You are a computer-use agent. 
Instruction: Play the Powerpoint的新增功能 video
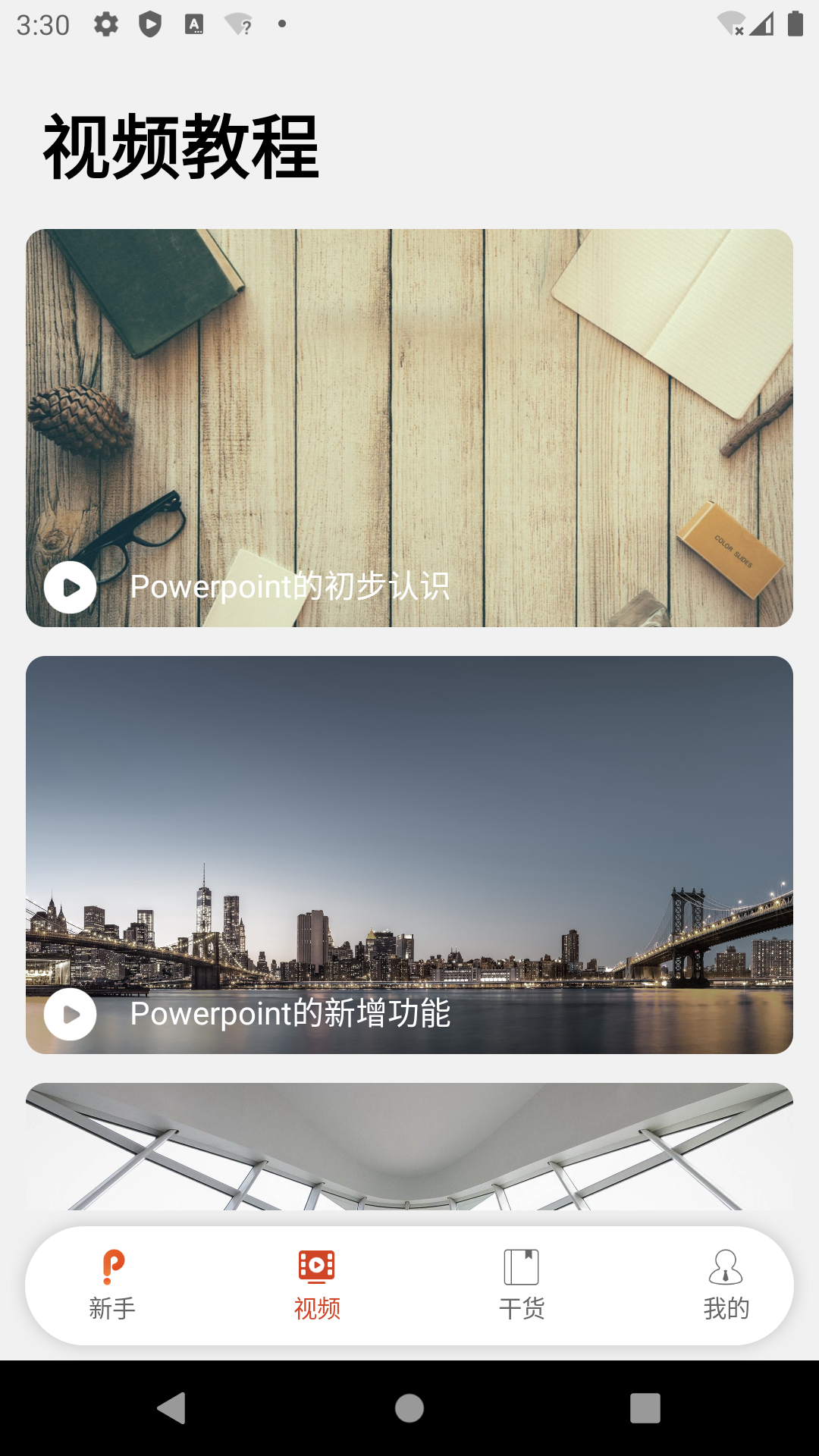(71, 1014)
